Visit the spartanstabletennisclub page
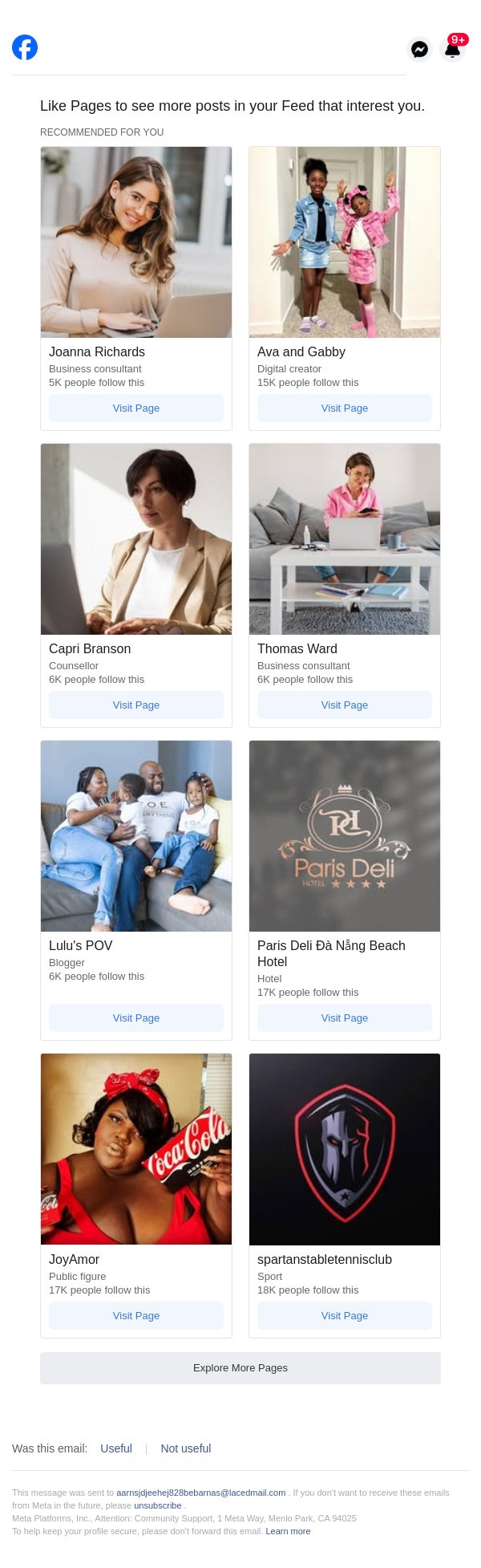Screen dimensions: 481x1568 tap(345, 1315)
